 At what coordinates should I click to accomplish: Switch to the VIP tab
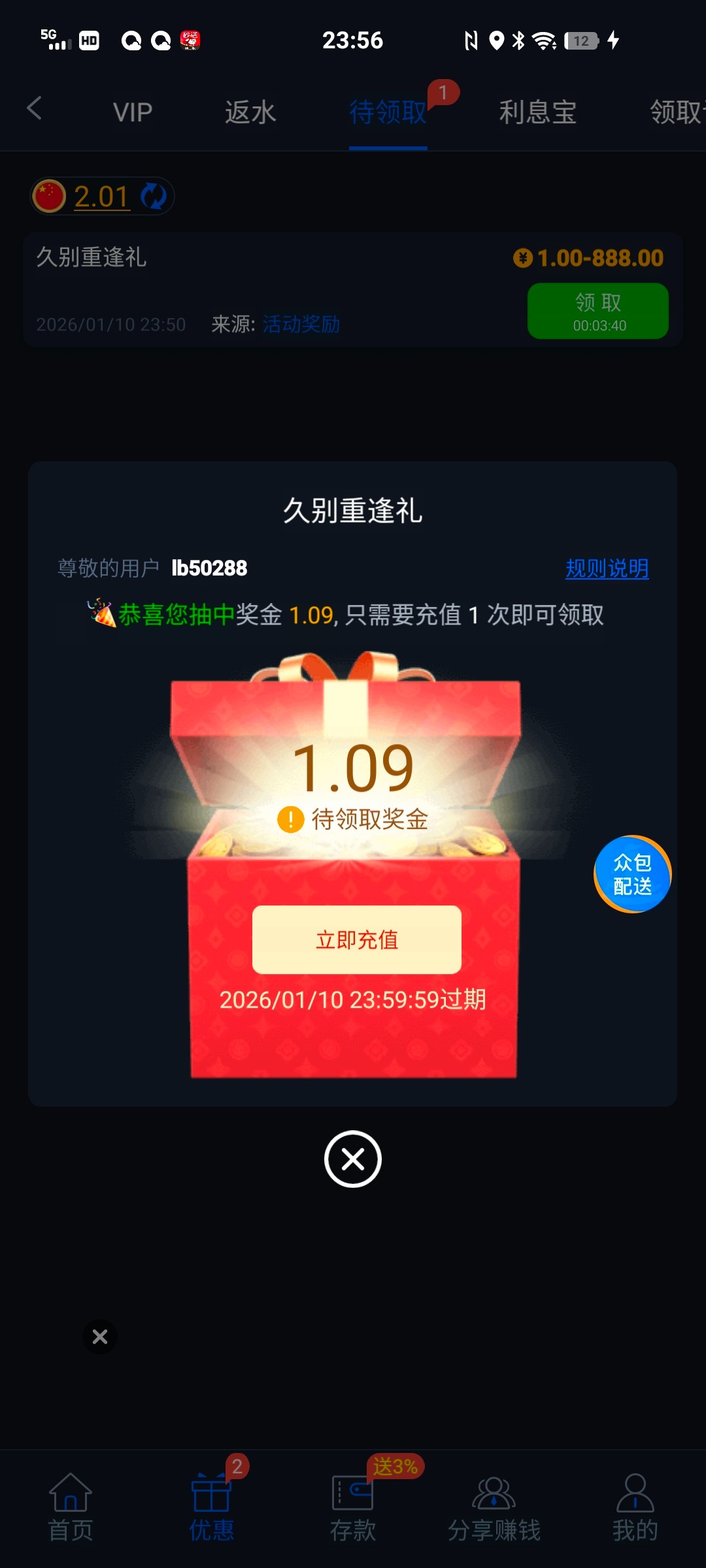[x=133, y=112]
